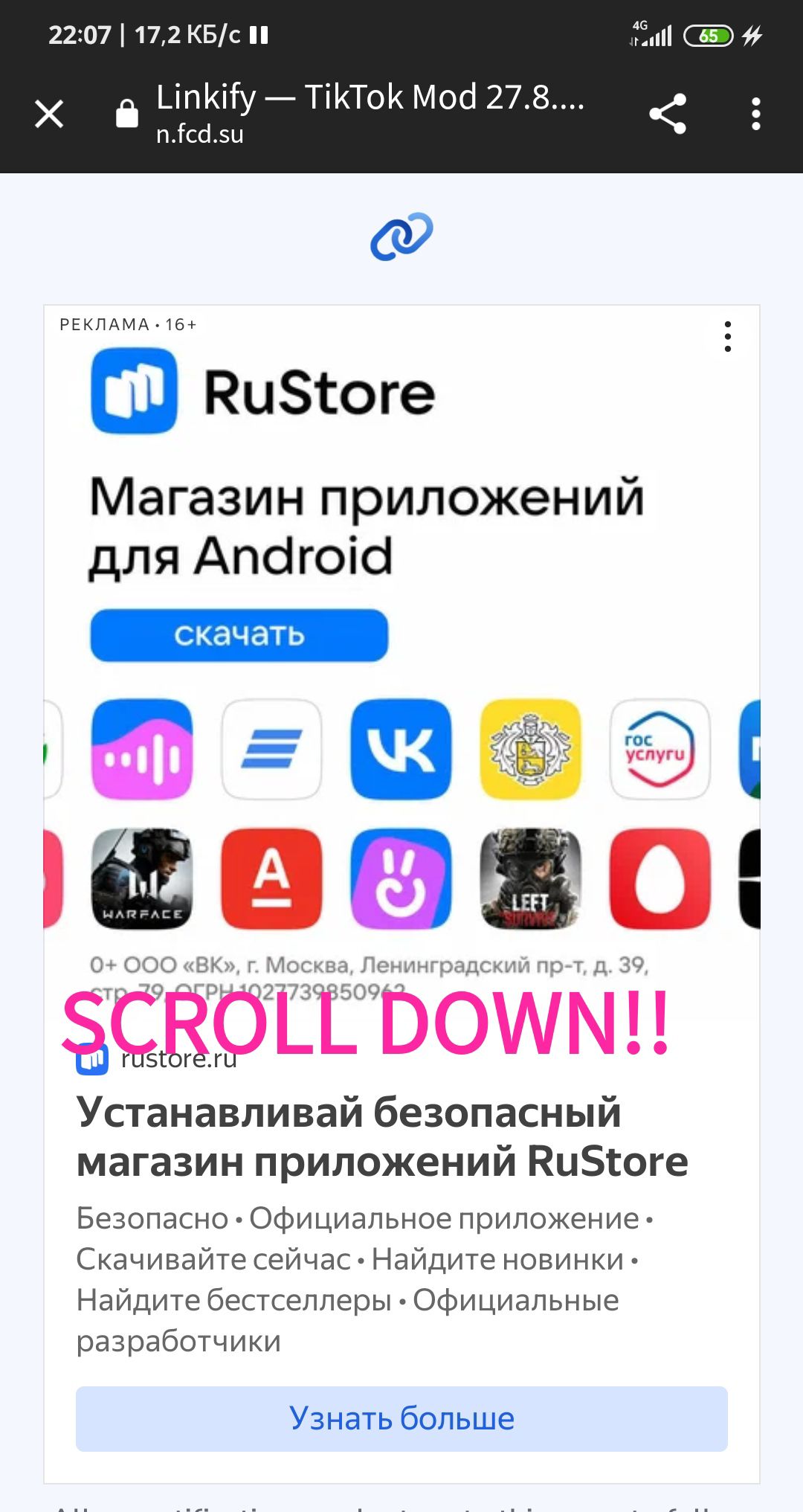Open the rustore.ru advertiser link

[x=178, y=1059]
